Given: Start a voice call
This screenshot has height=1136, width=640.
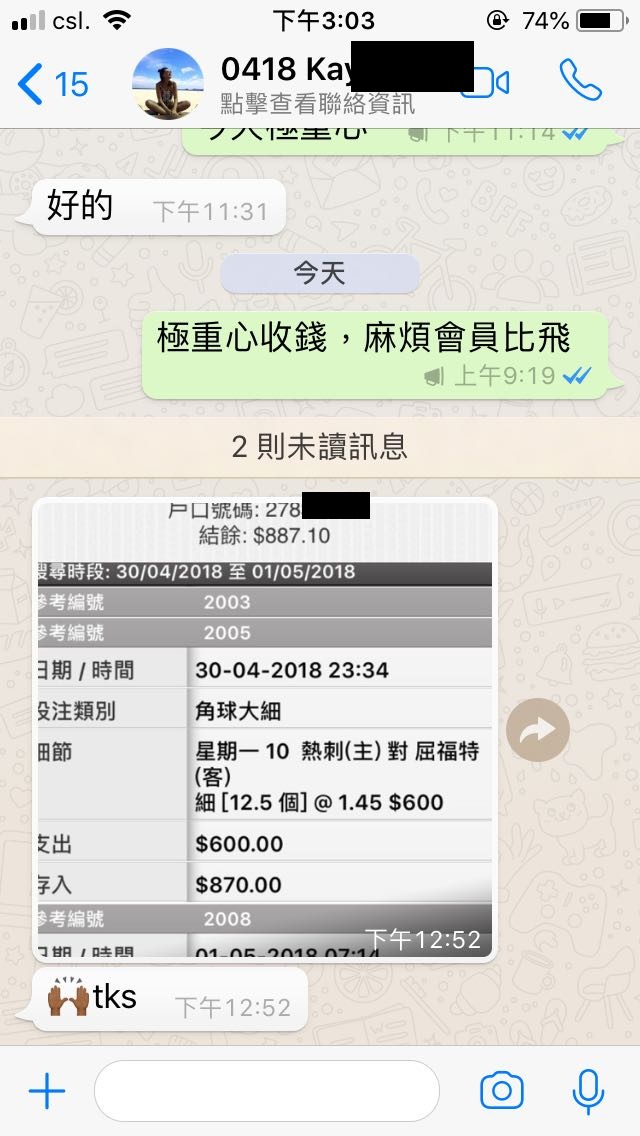Looking at the screenshot, I should (x=581, y=80).
